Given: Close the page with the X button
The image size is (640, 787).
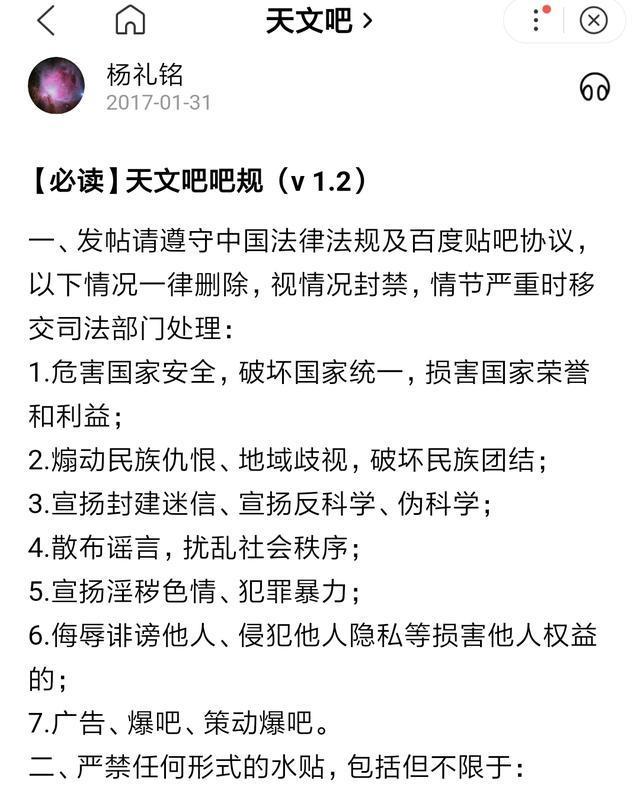Looking at the screenshot, I should tap(593, 21).
